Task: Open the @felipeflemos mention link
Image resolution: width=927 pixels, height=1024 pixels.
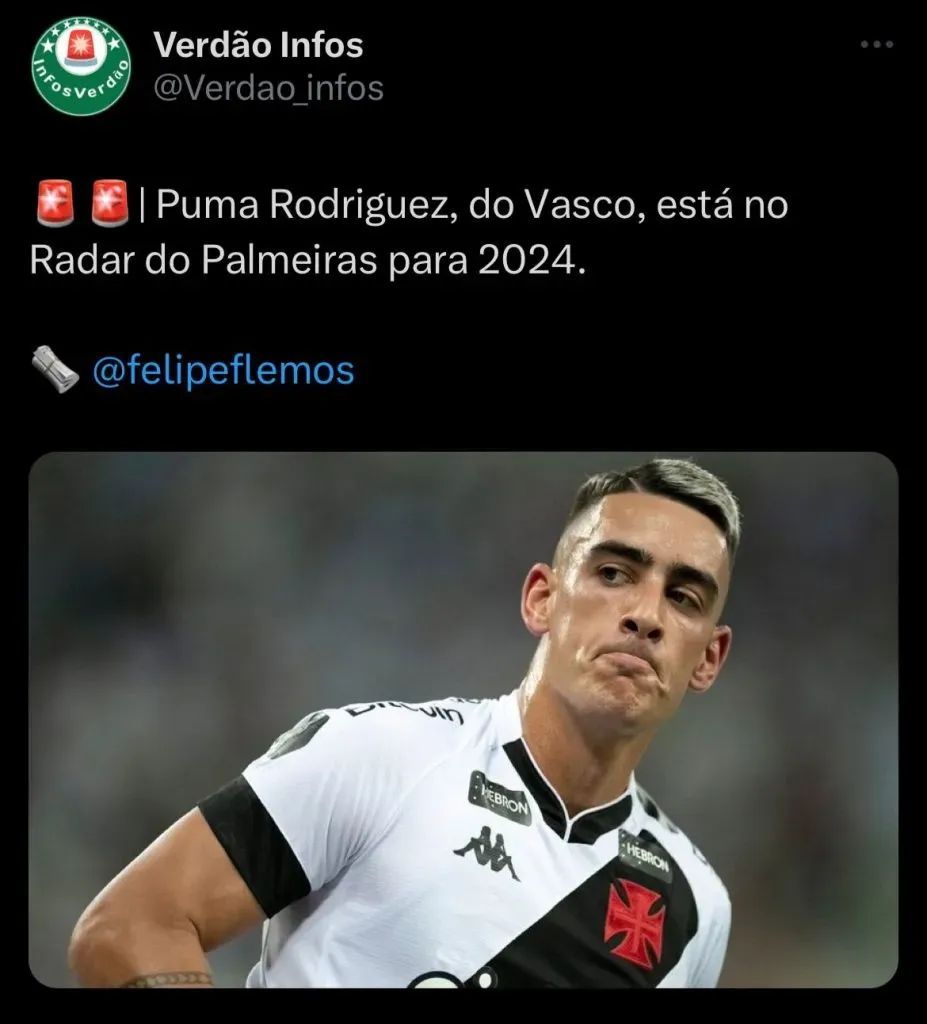Action: (222, 371)
